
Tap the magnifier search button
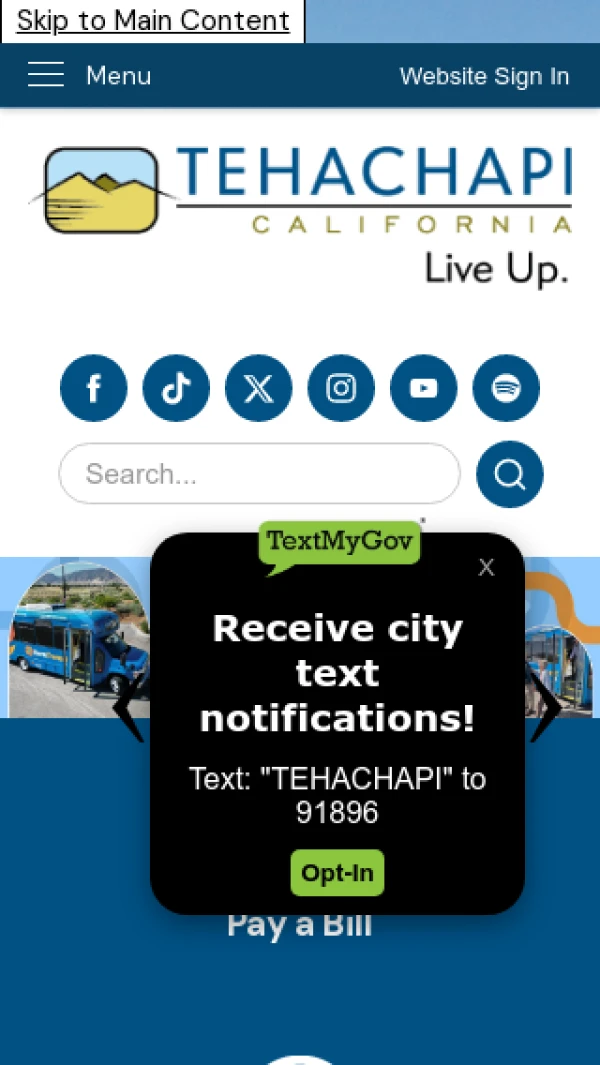click(510, 474)
